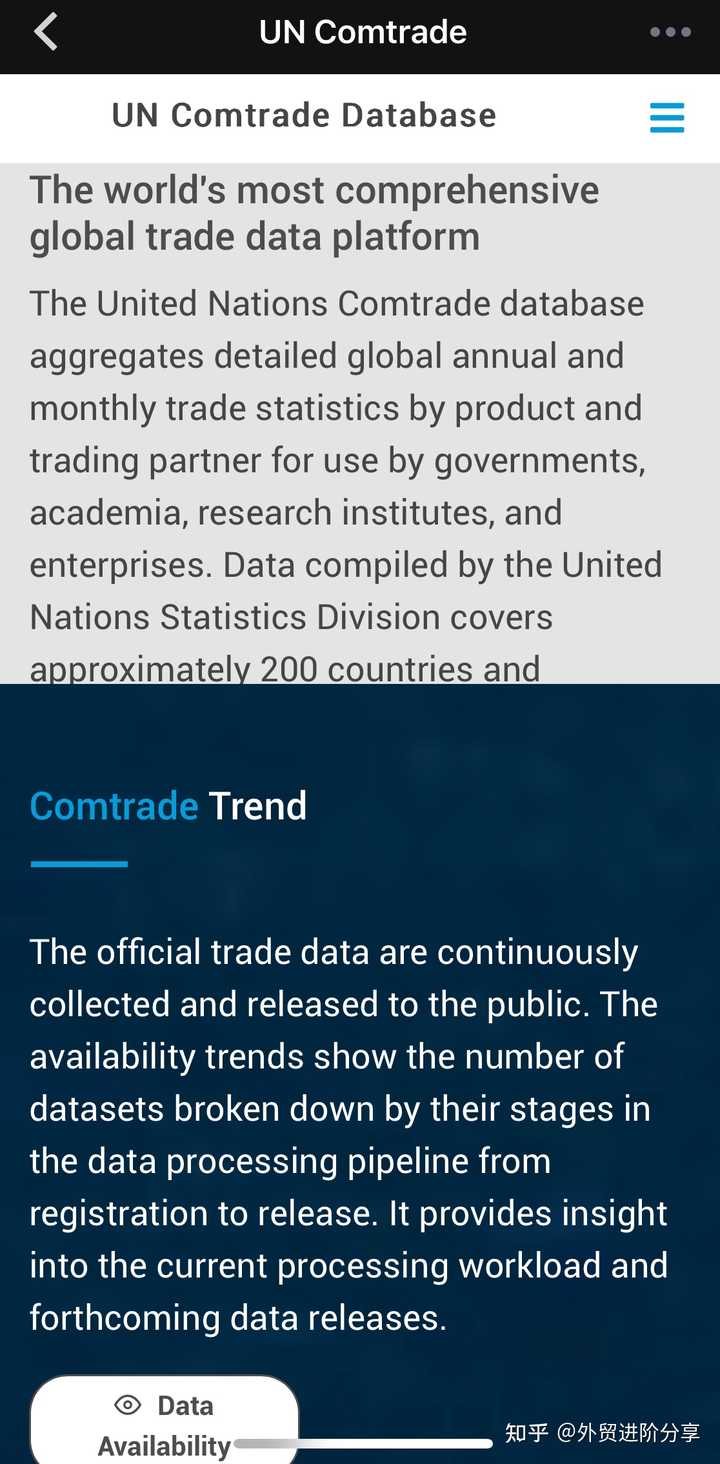Tap the Data Availability button

164,1424
